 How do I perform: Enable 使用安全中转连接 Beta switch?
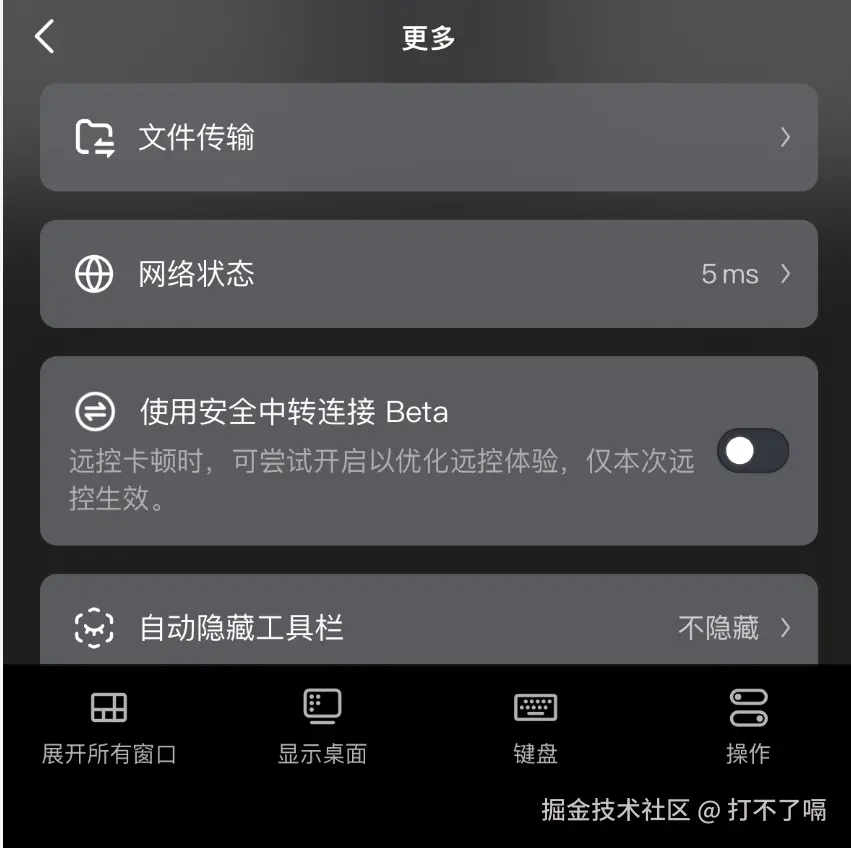point(752,451)
